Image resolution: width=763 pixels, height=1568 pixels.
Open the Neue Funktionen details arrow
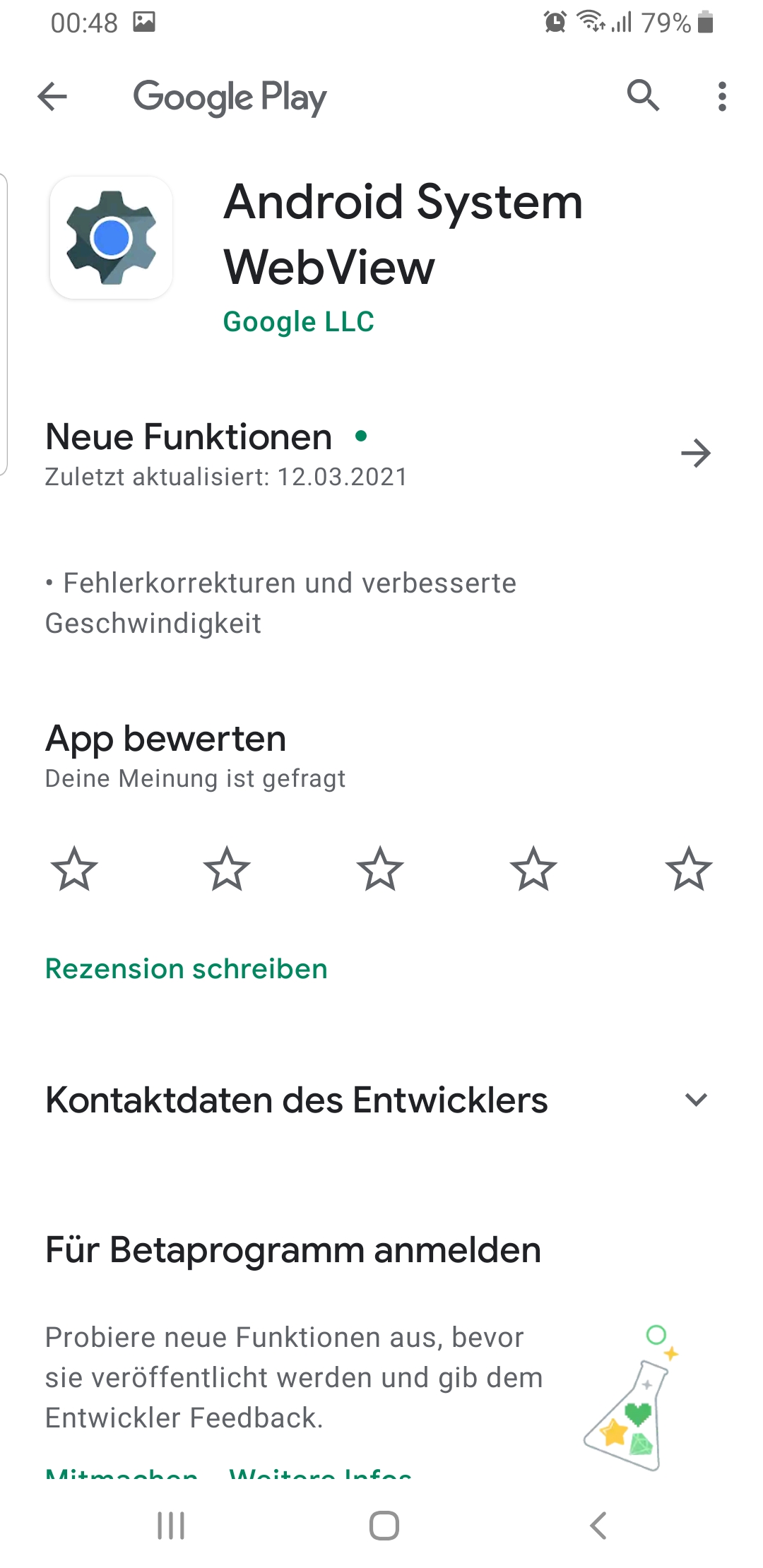[x=696, y=453]
